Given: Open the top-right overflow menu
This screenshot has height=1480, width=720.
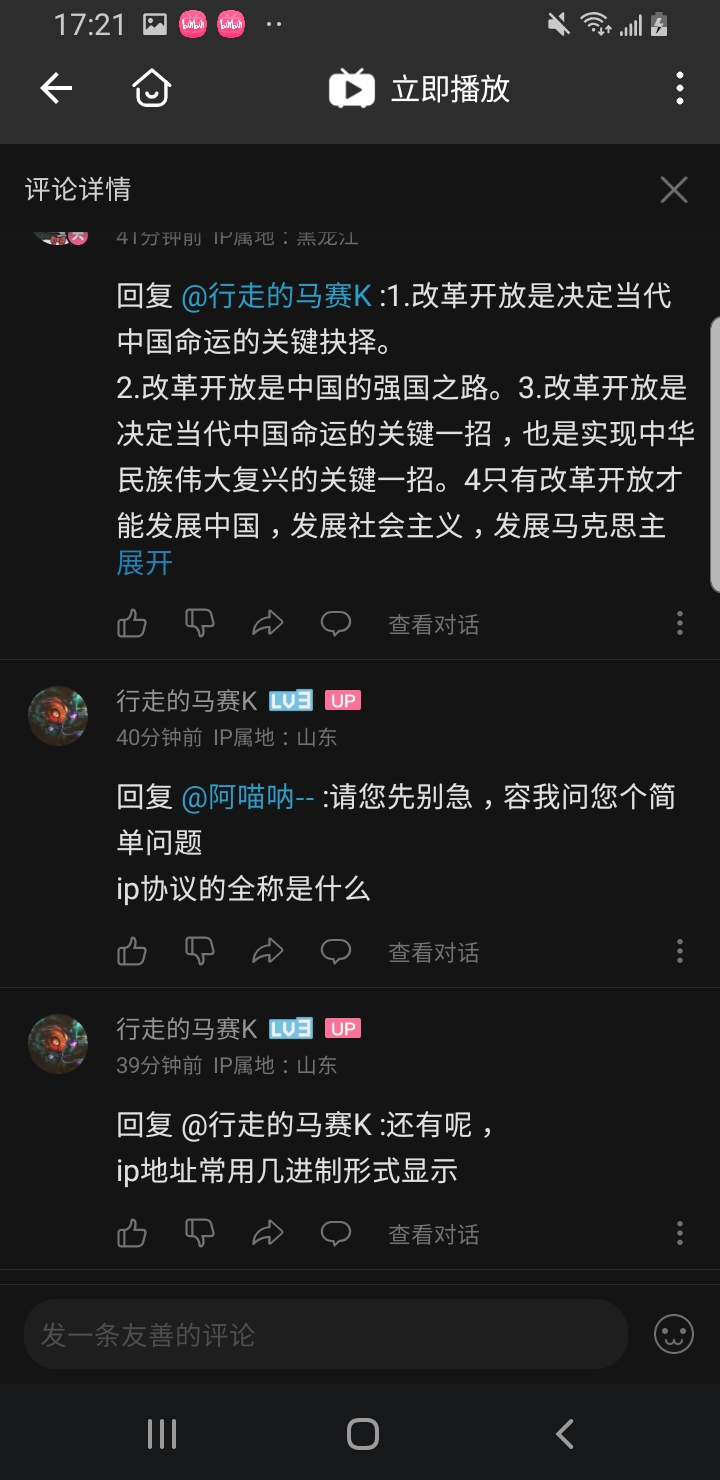Looking at the screenshot, I should pos(680,89).
